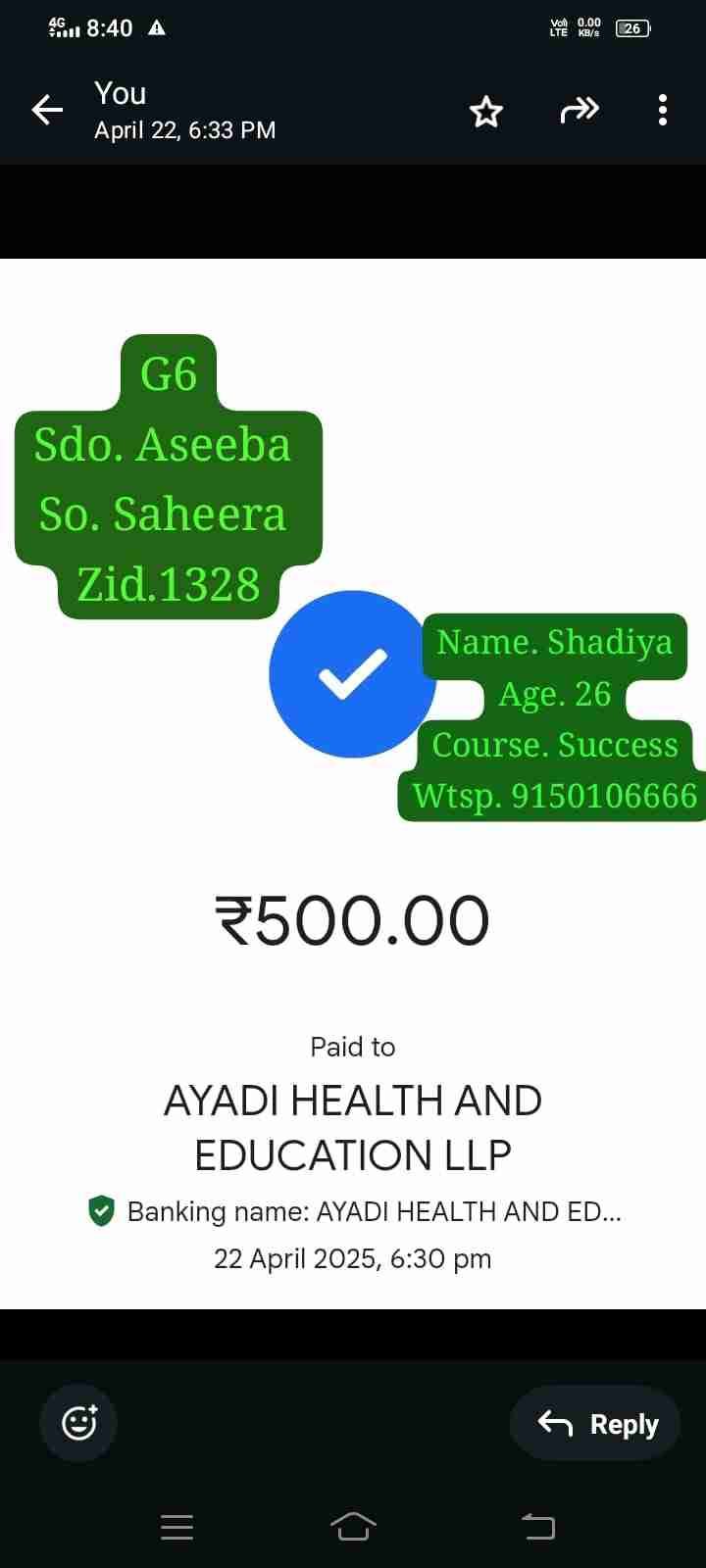Image resolution: width=706 pixels, height=1568 pixels.
Task: React with the emoji button
Action: 78,1422
